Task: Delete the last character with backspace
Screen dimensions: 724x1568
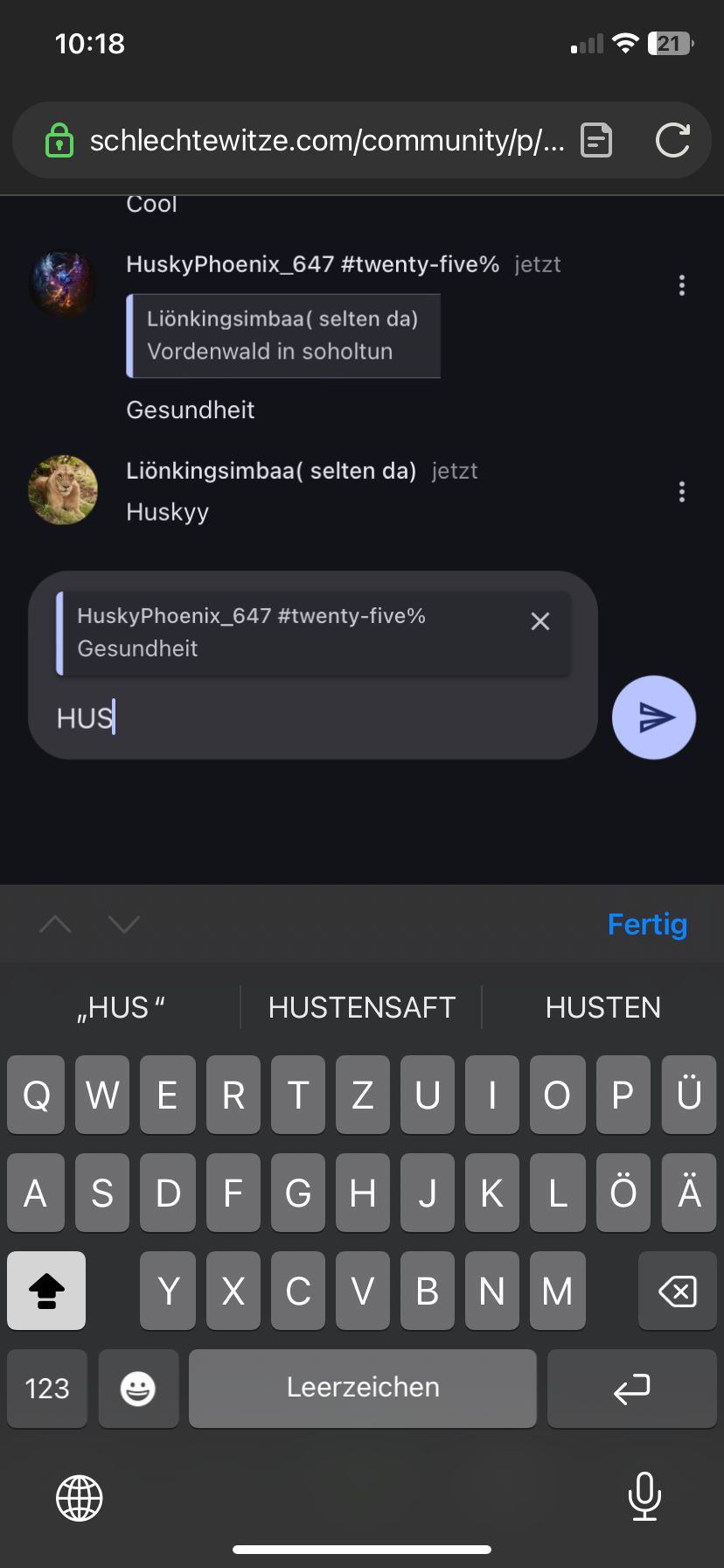Action: pos(677,1291)
